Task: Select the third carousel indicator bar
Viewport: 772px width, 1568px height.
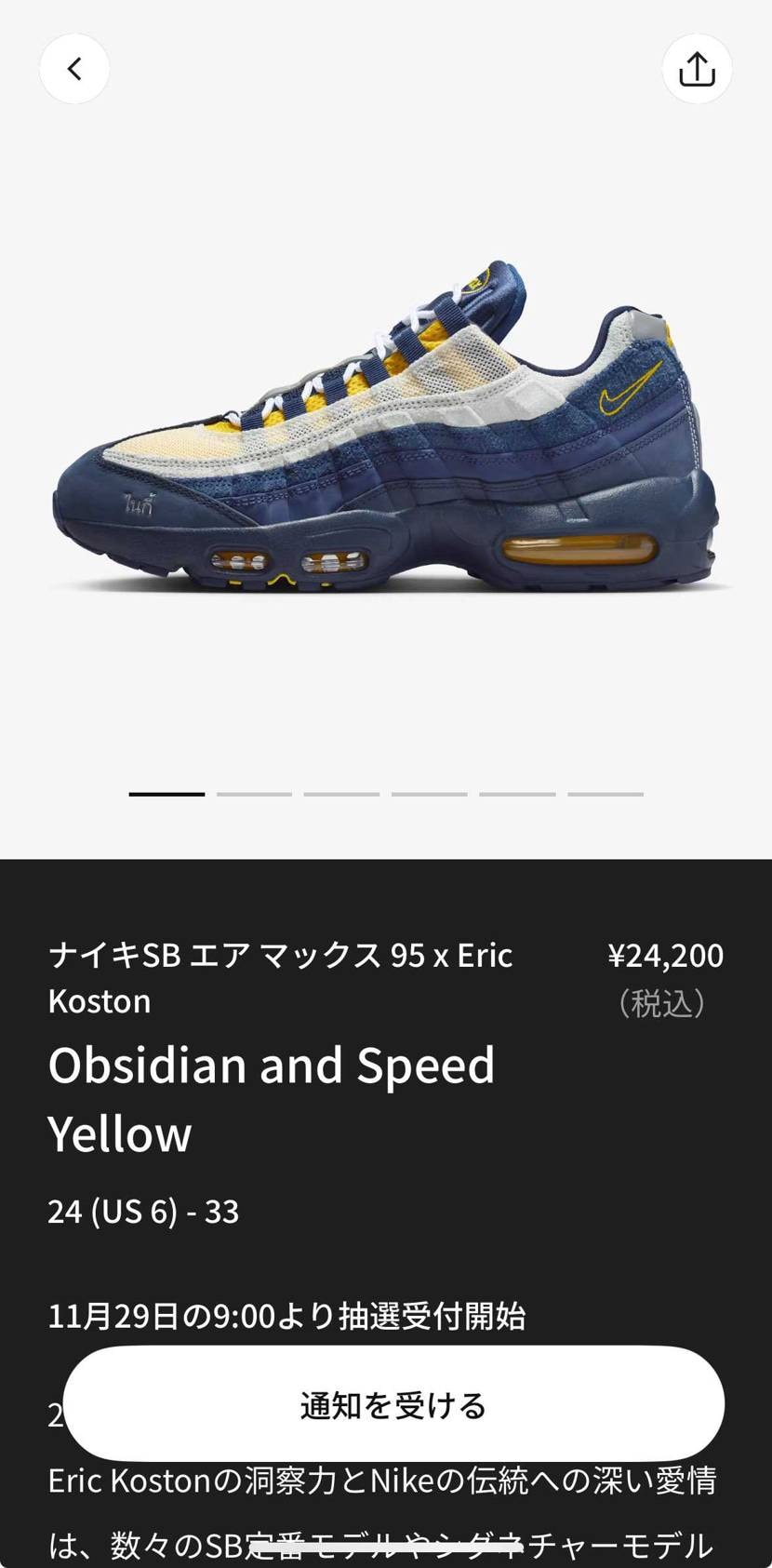Action: tap(341, 794)
